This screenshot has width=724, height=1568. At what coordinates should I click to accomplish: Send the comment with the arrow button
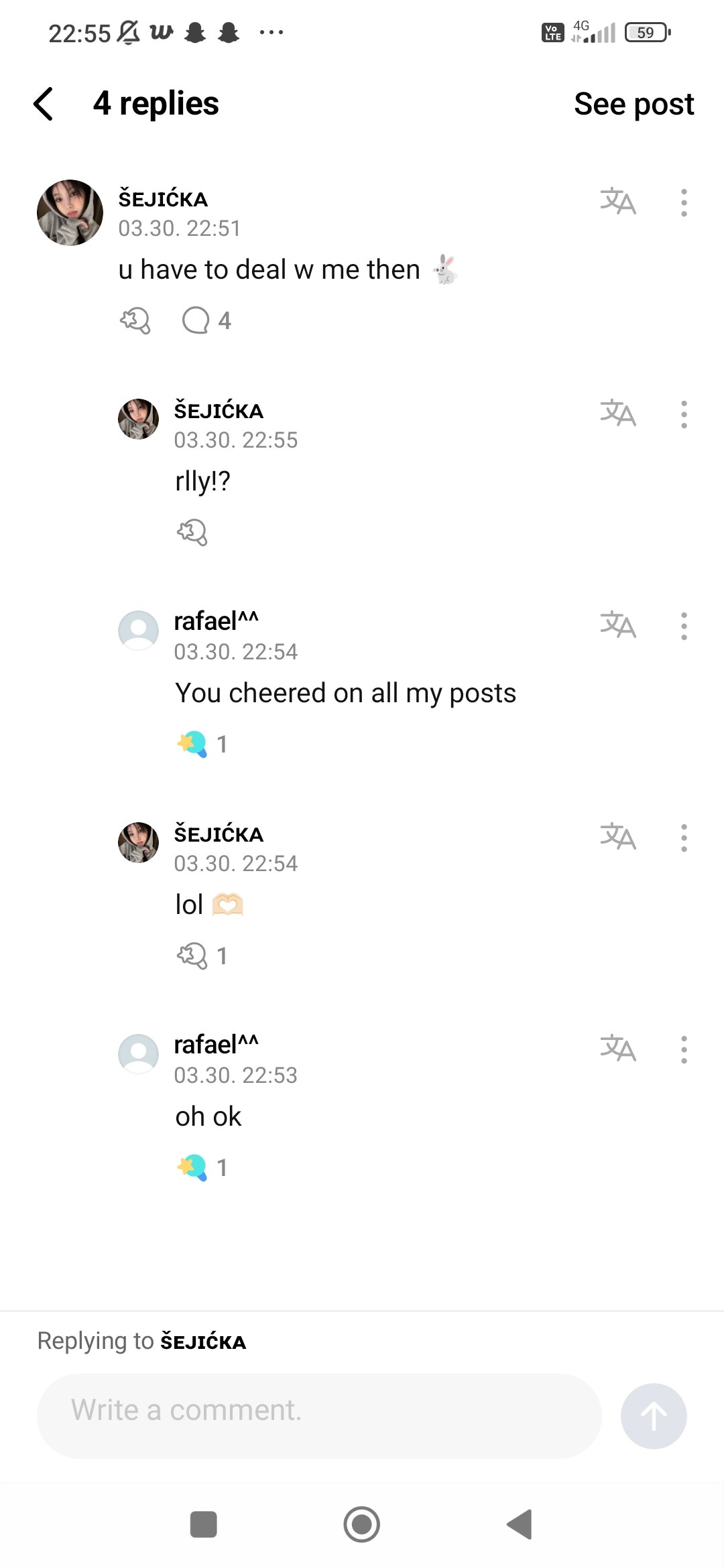(x=654, y=1416)
